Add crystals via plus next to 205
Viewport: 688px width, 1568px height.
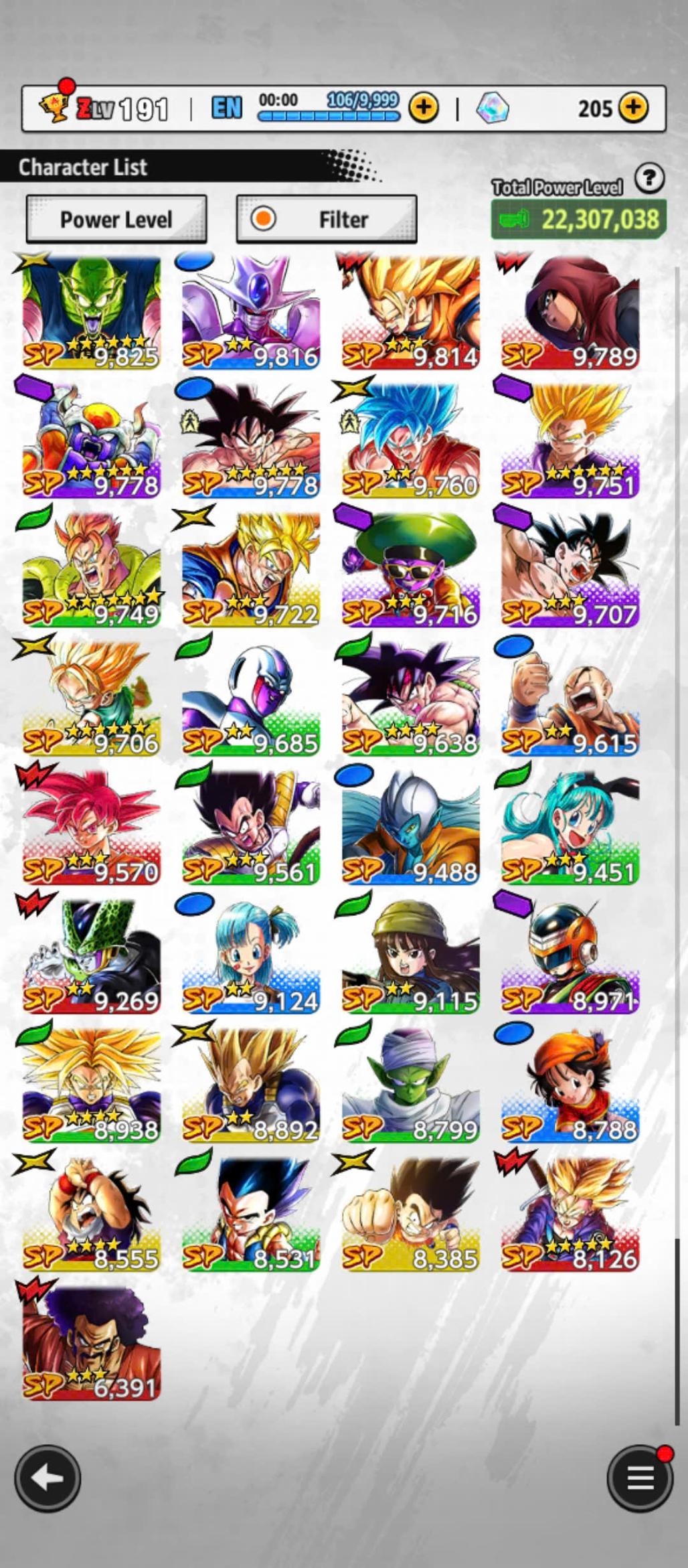point(633,107)
